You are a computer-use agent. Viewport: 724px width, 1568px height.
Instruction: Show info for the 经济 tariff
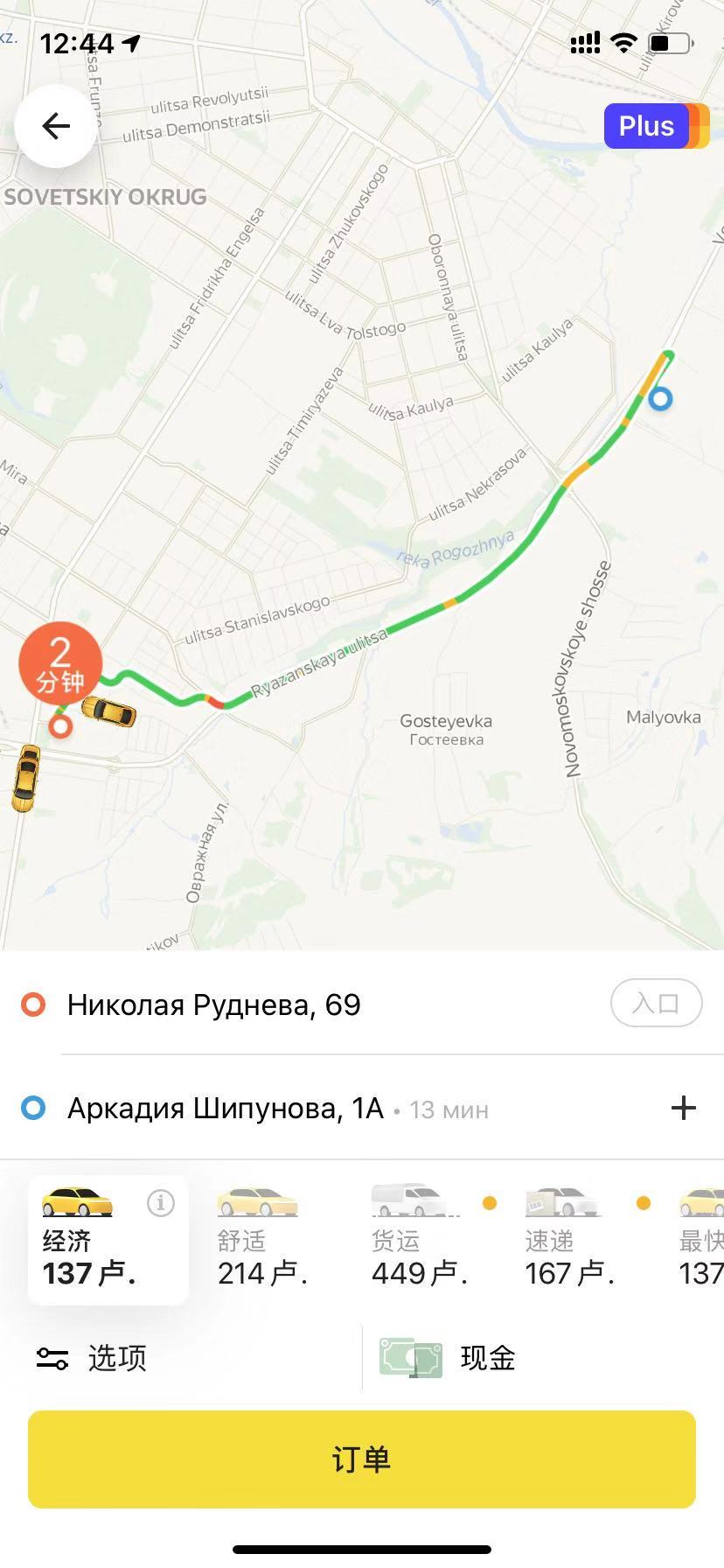(161, 1203)
